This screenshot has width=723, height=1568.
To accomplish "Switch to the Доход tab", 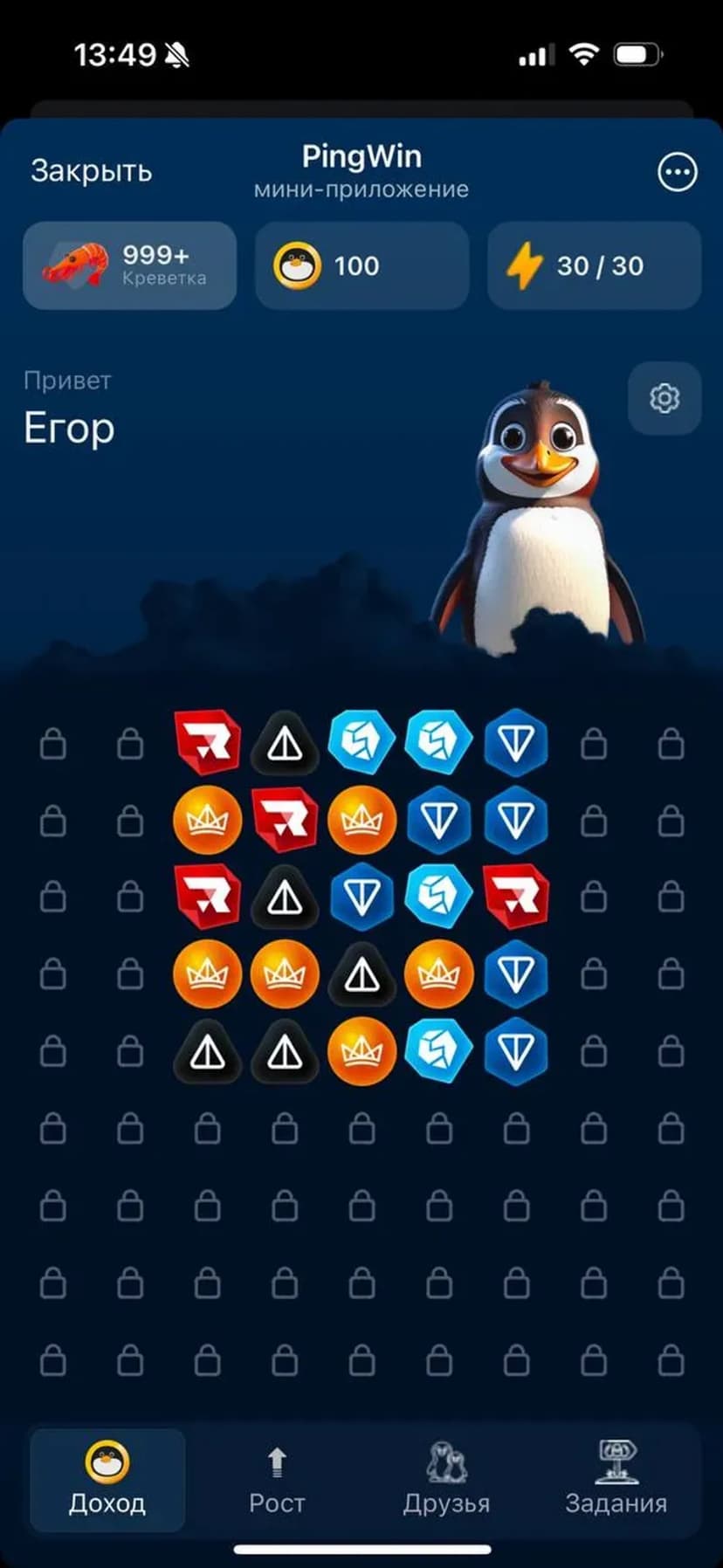I will pyautogui.click(x=107, y=1481).
